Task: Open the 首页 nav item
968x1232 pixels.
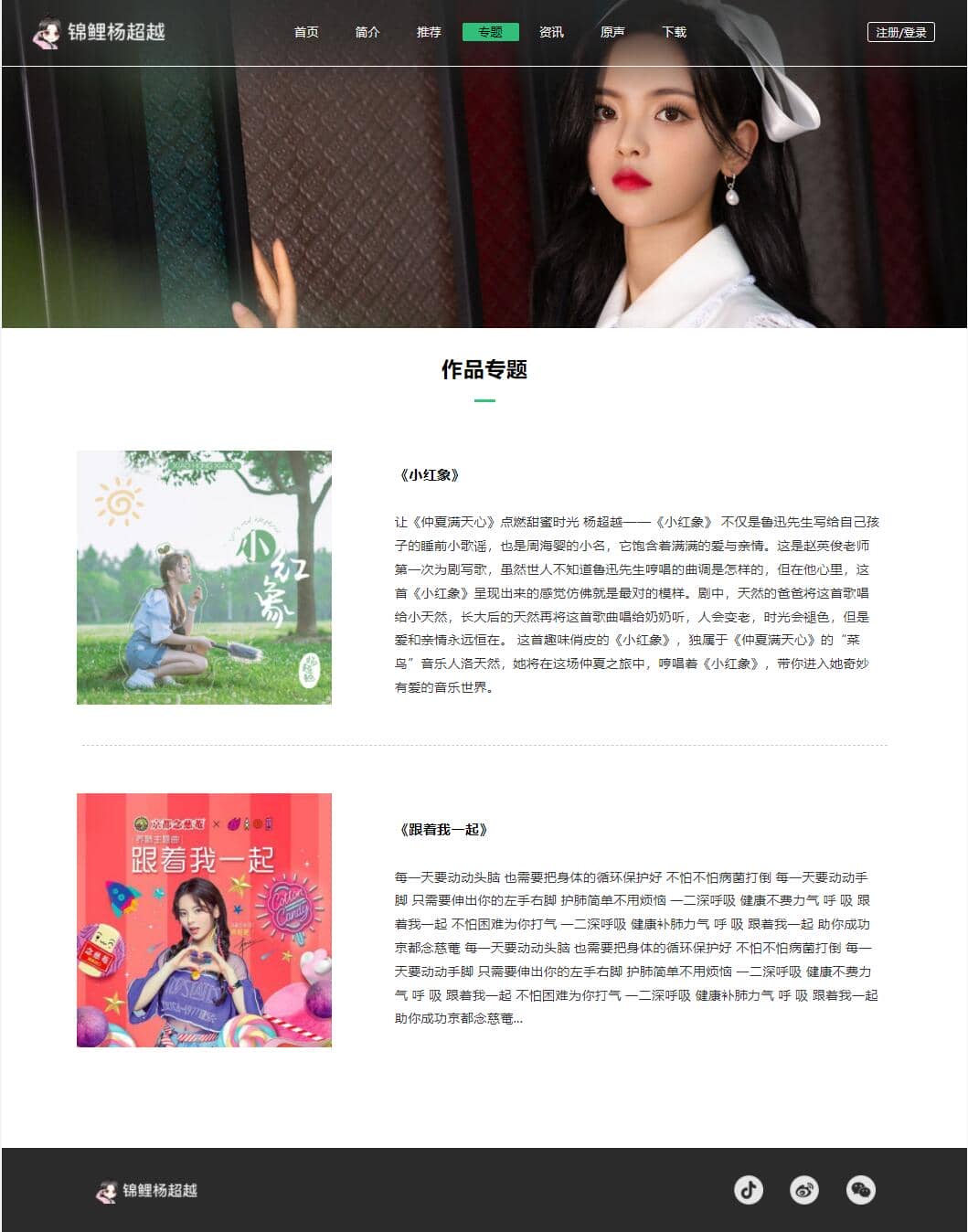Action: click(306, 32)
